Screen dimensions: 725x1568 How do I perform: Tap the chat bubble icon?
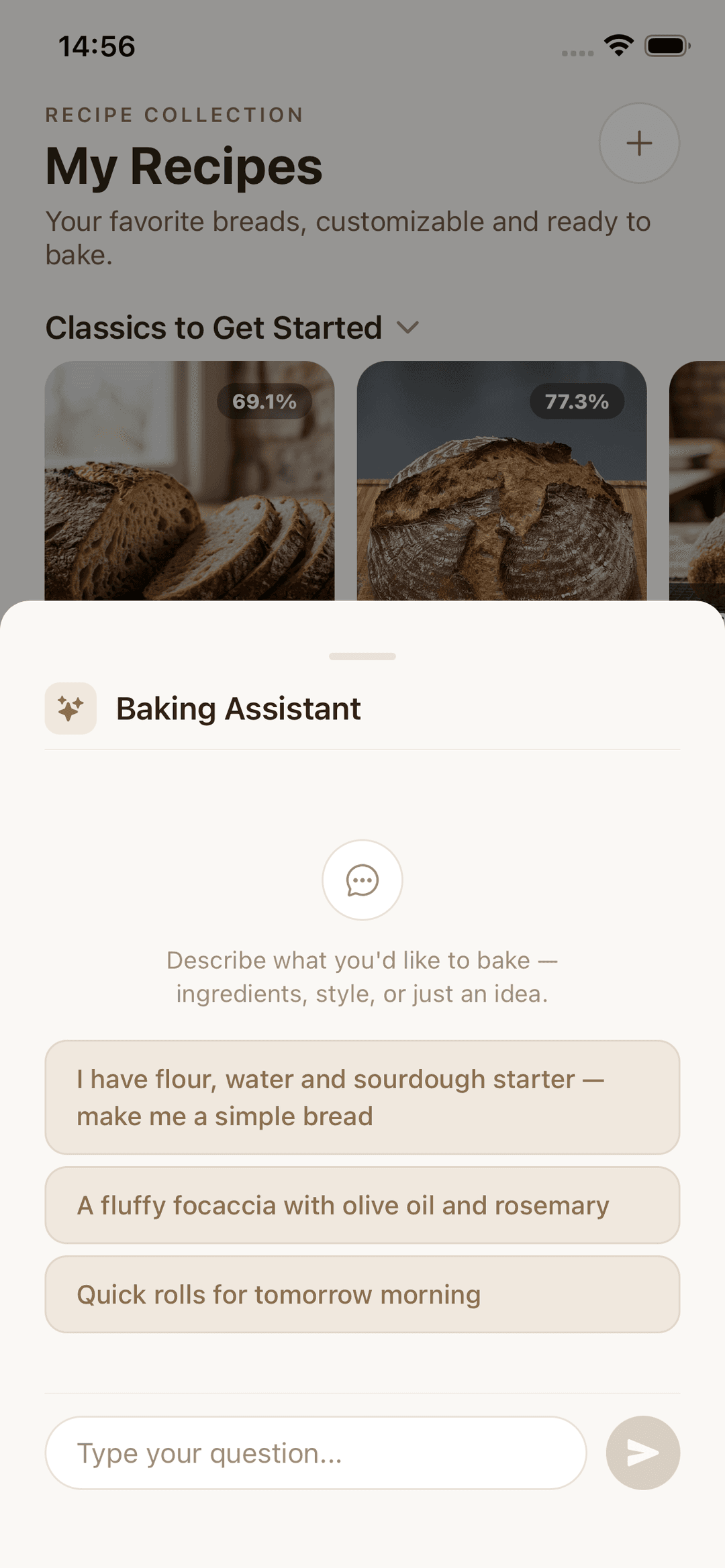pyautogui.click(x=362, y=880)
